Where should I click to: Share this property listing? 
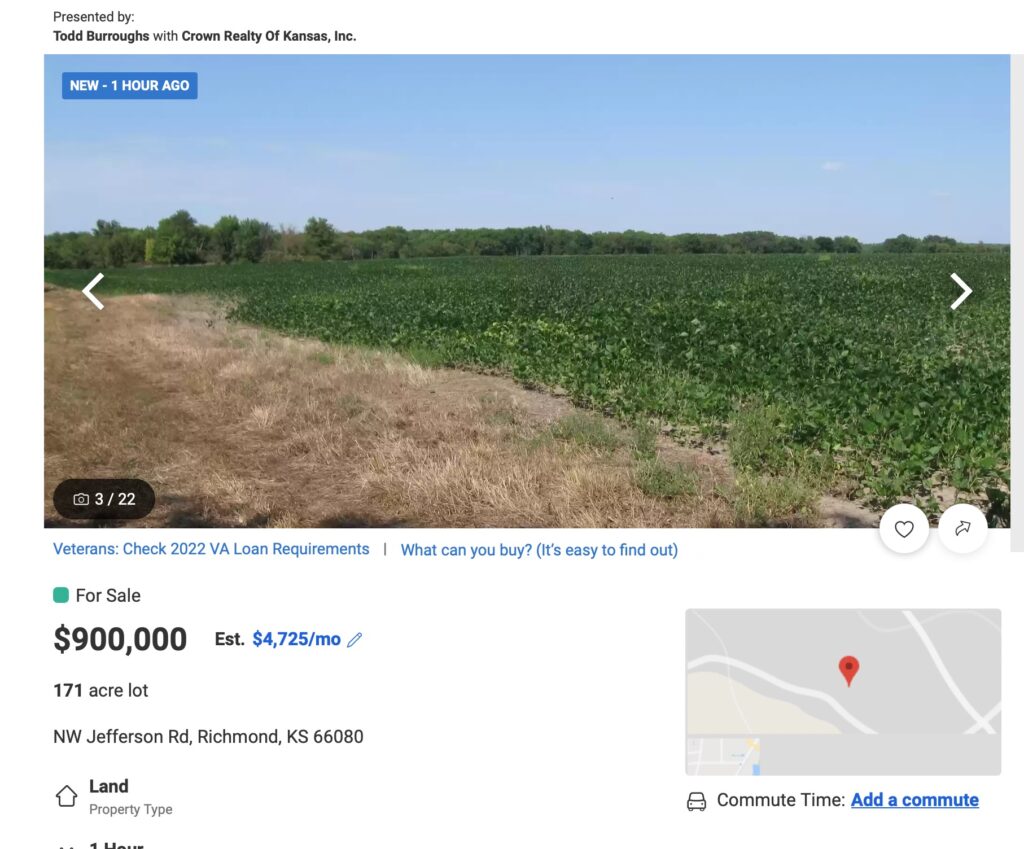(x=963, y=529)
